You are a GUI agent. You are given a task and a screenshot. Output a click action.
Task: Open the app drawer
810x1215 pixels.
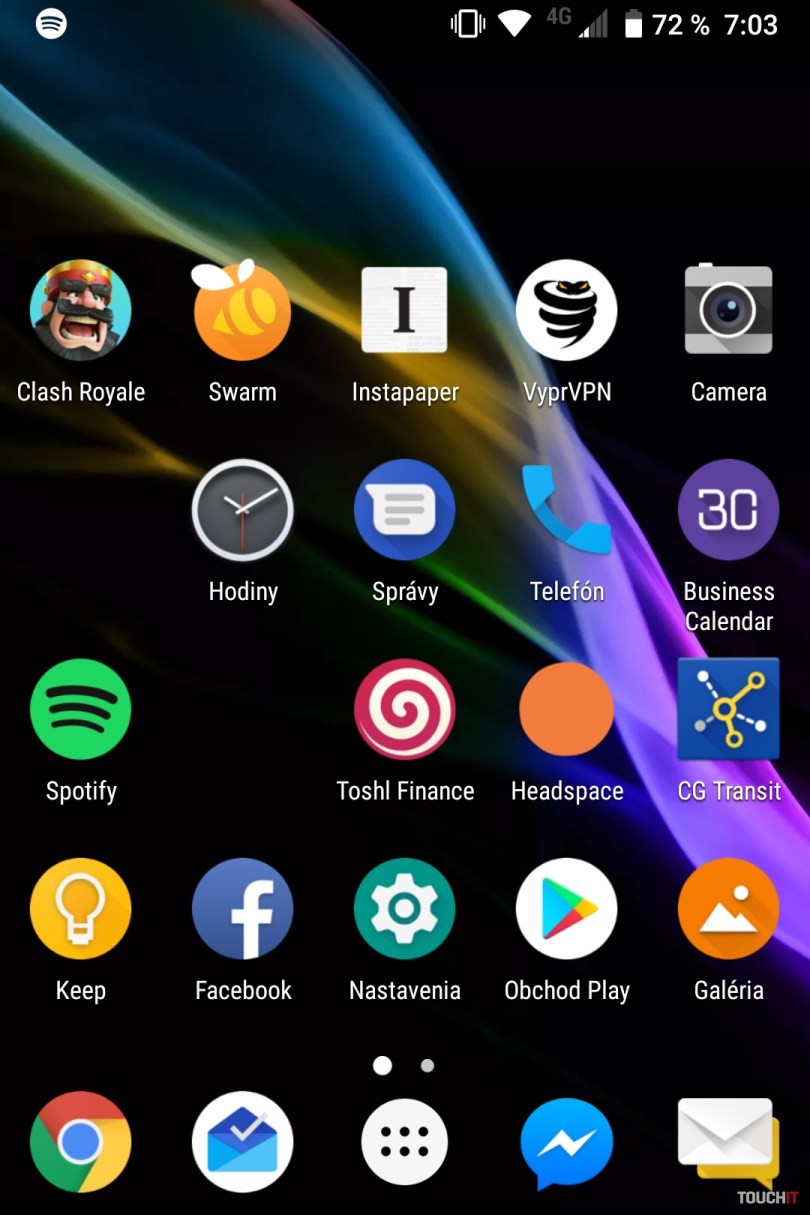click(404, 1141)
